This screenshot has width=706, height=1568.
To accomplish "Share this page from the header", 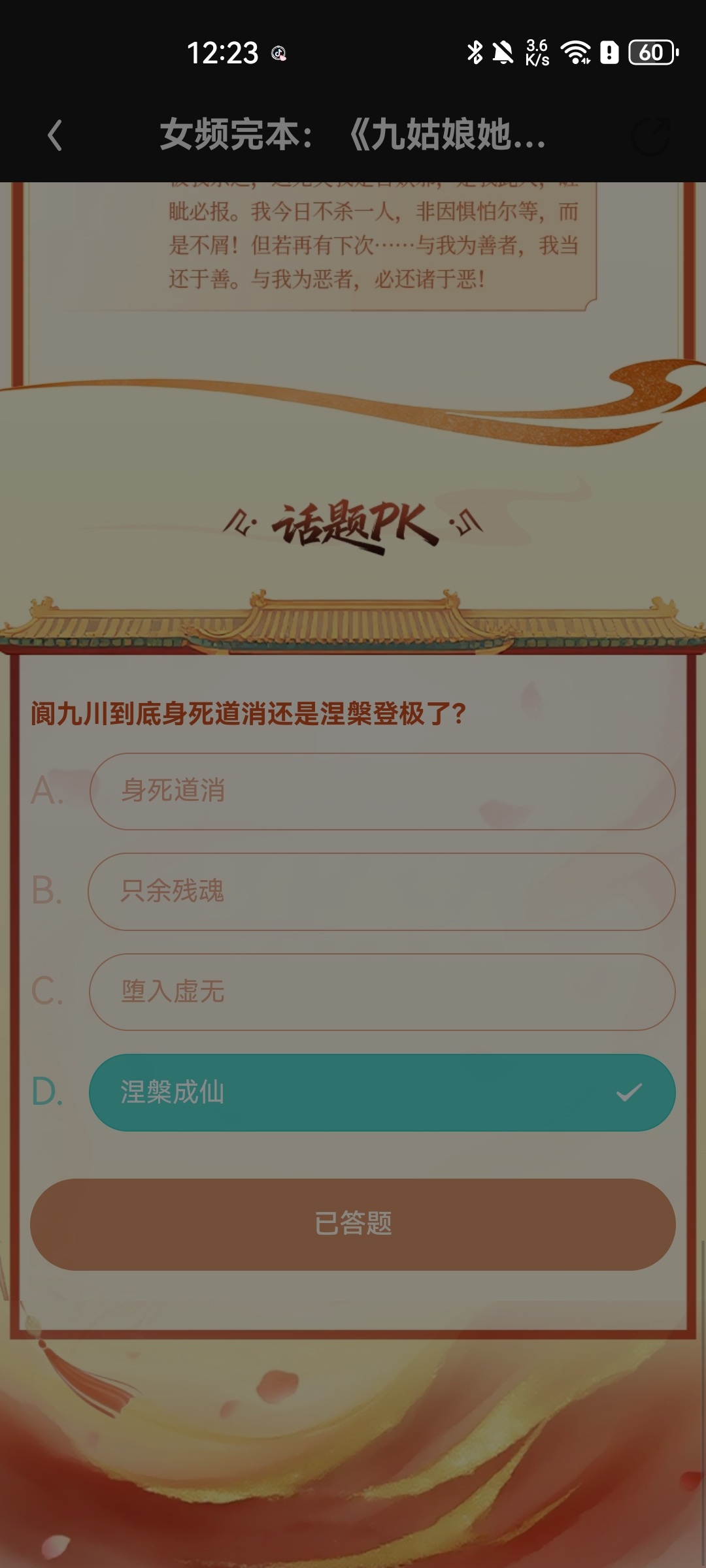I will [650, 135].
